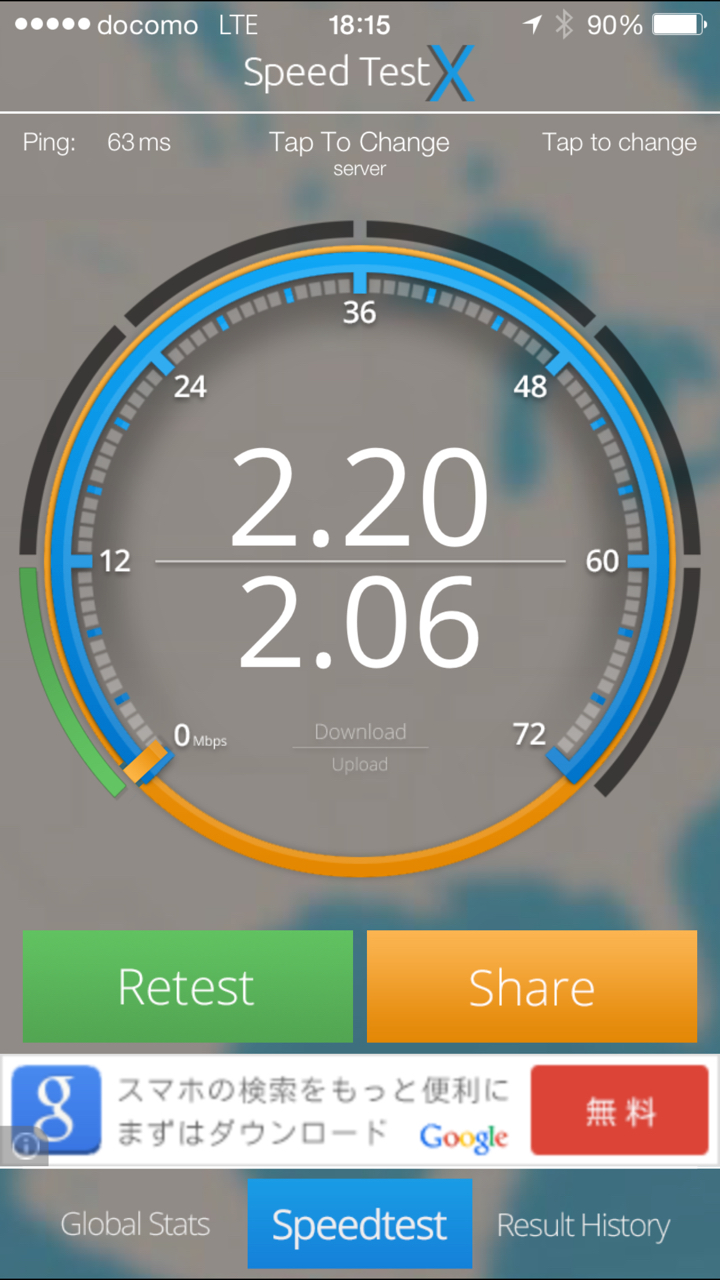Change the test server
Viewport: 720px width, 1280px height.
[x=359, y=151]
